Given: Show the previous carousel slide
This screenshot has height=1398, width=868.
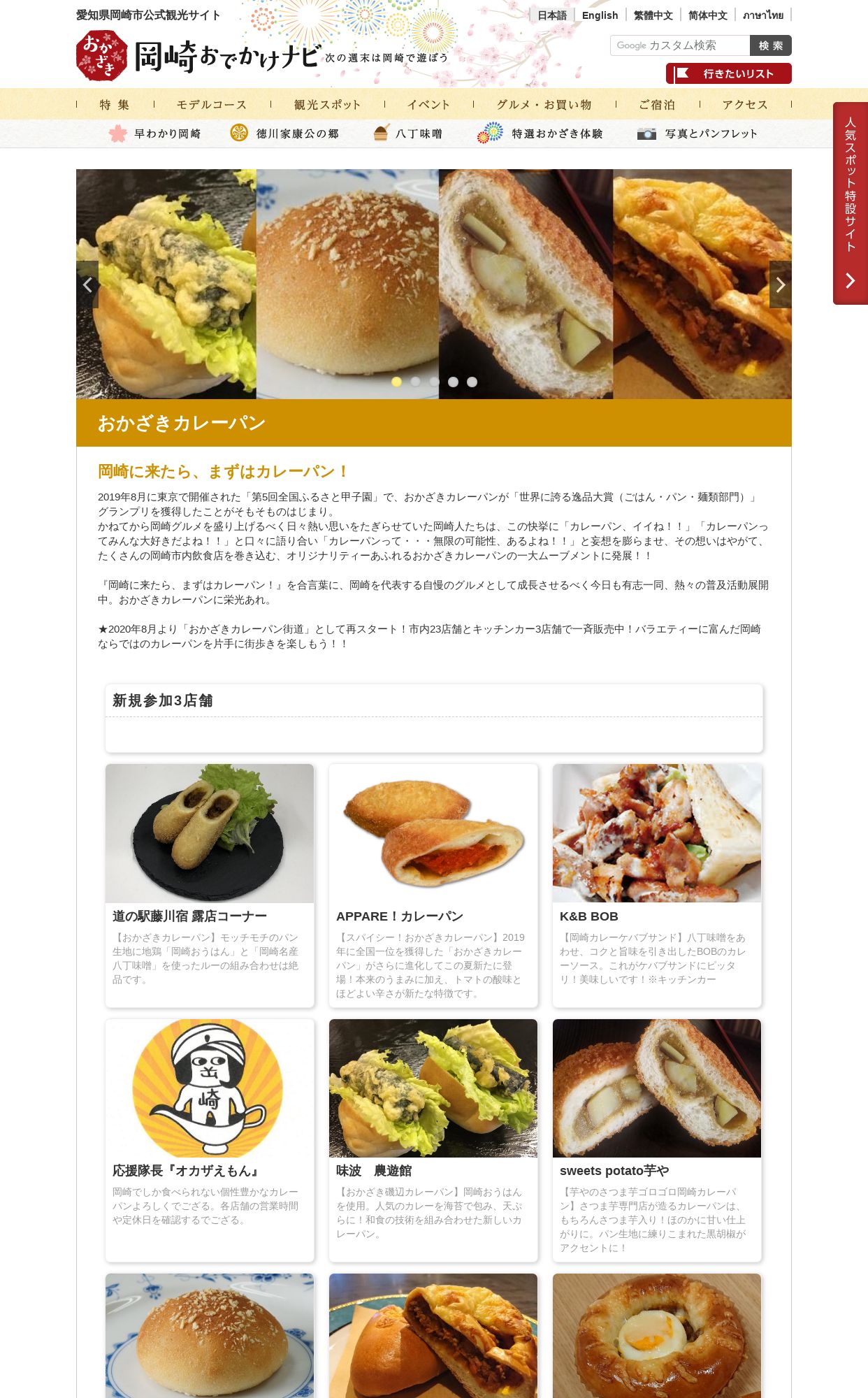Looking at the screenshot, I should tap(87, 284).
